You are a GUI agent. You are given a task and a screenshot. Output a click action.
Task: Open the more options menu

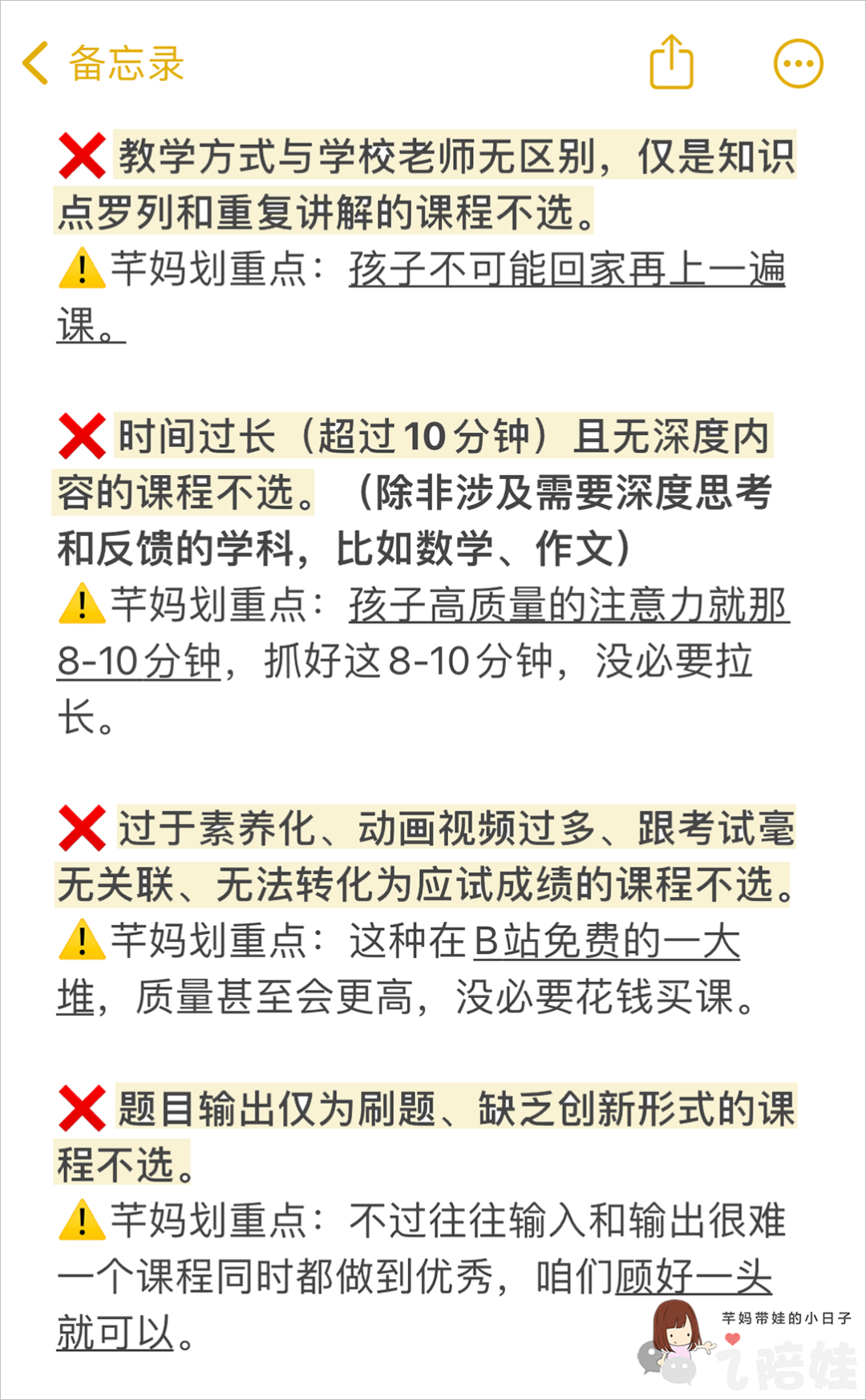coord(798,63)
